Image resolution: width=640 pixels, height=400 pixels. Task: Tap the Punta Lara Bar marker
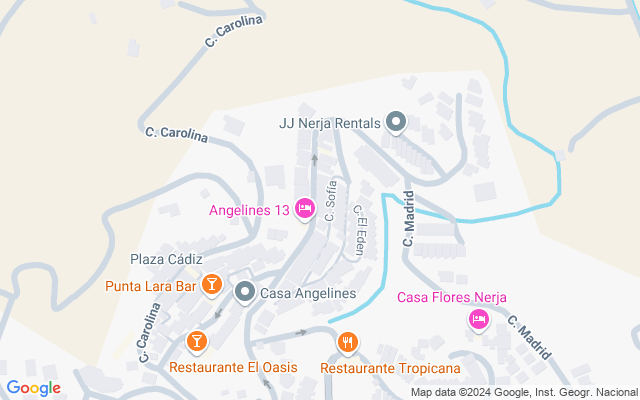pos(211,286)
